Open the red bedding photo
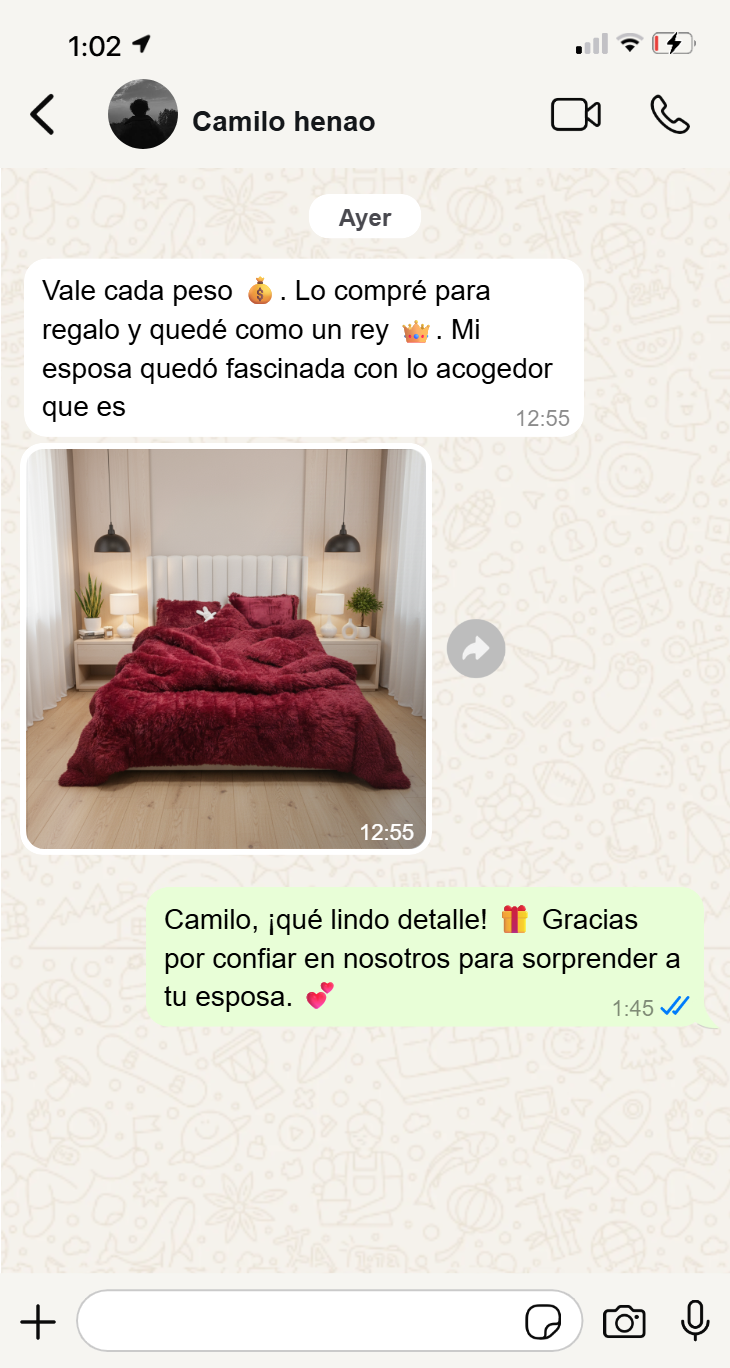Screen dimensions: 730x1368 click(x=226, y=648)
